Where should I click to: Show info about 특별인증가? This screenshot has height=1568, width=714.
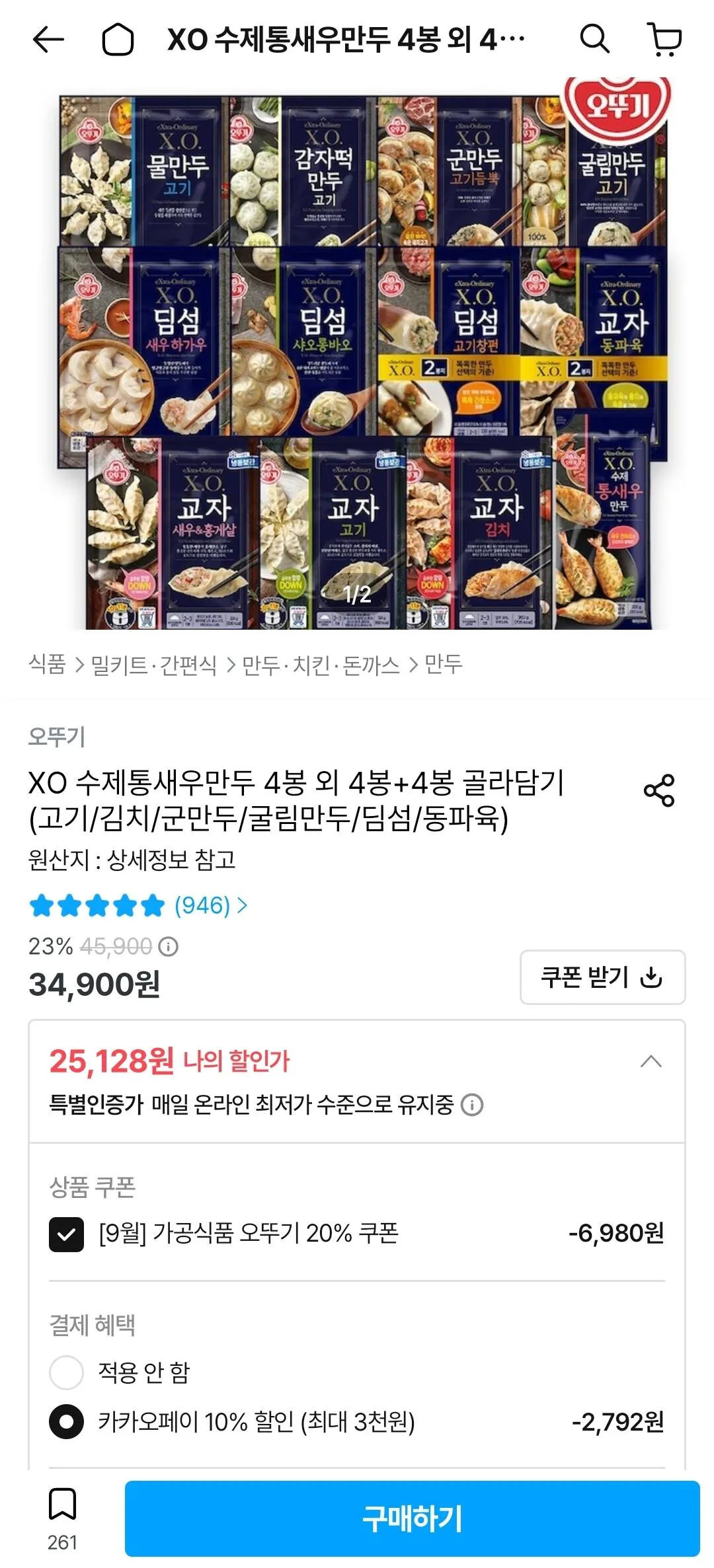(472, 1105)
